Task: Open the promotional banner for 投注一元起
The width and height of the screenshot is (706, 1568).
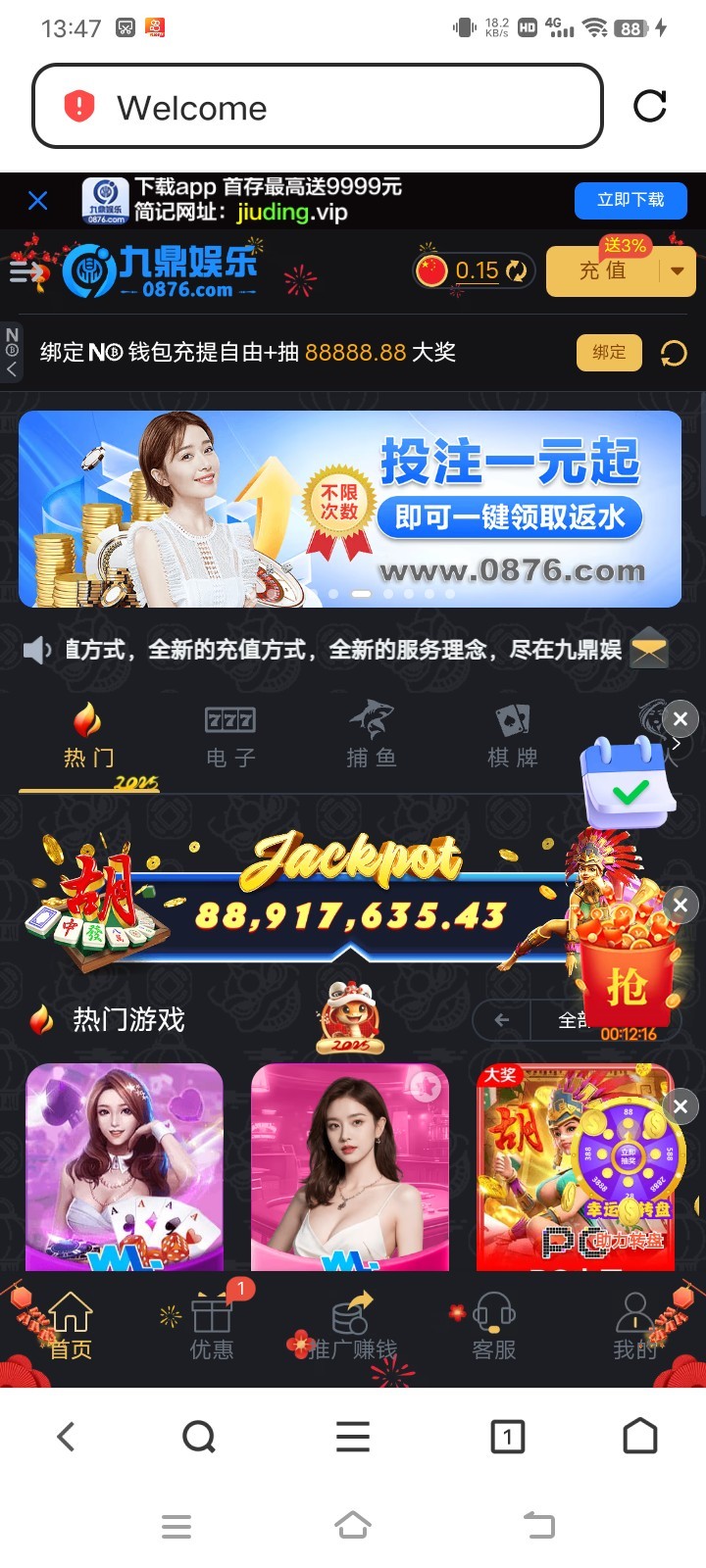Action: point(350,509)
